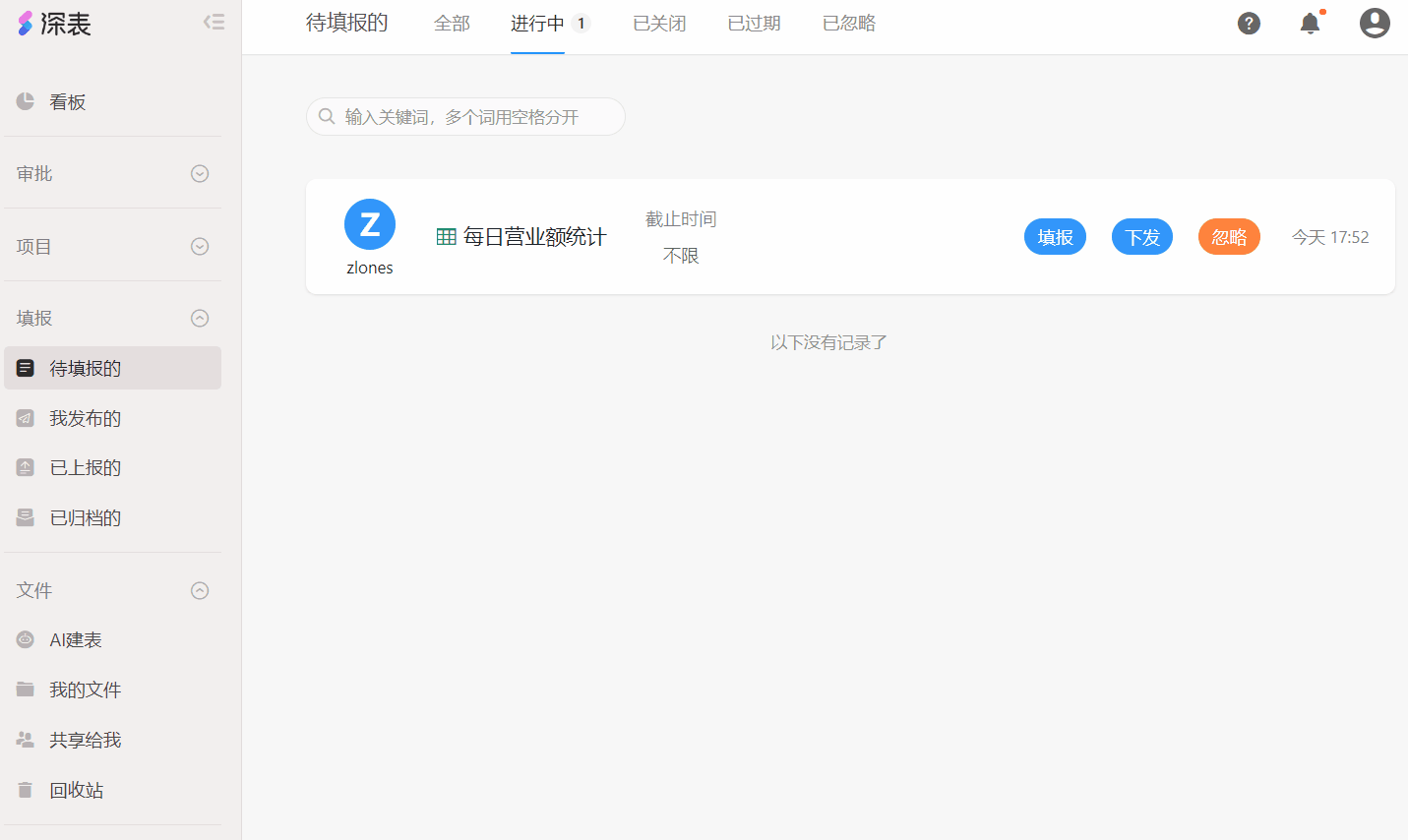
Task: Ignore the 每日营业额统计 task via 忽略
Action: point(1228,237)
